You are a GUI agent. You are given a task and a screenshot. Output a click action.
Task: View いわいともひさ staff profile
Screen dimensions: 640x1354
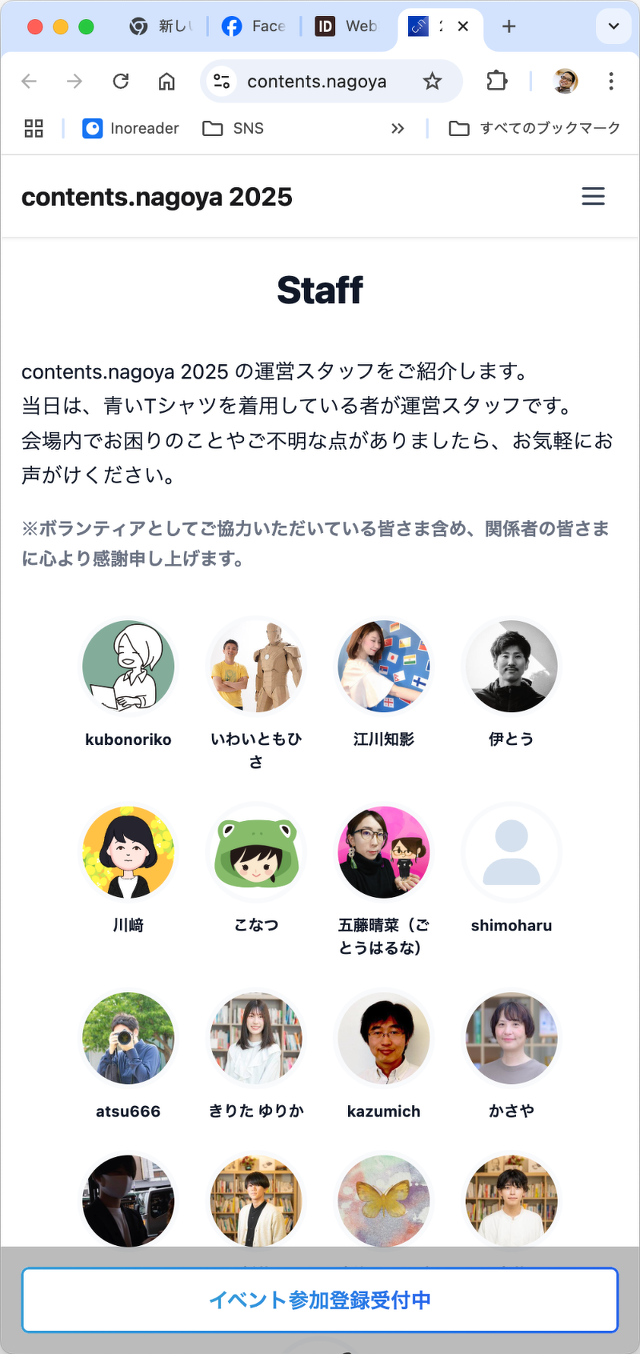(256, 667)
